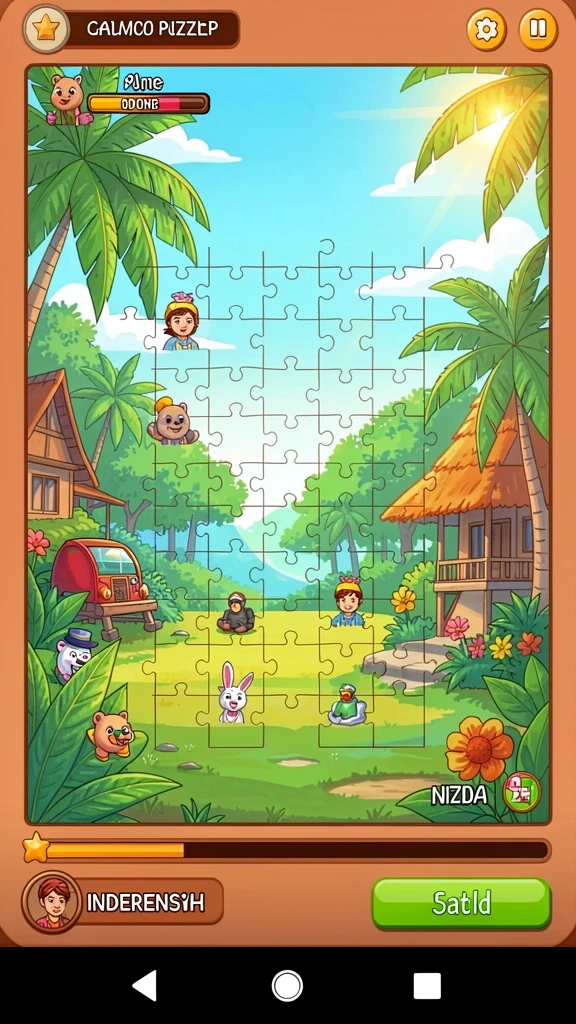The width and height of the screenshot is (576, 1024).
Task: Go back with the system back button
Action: (145, 985)
